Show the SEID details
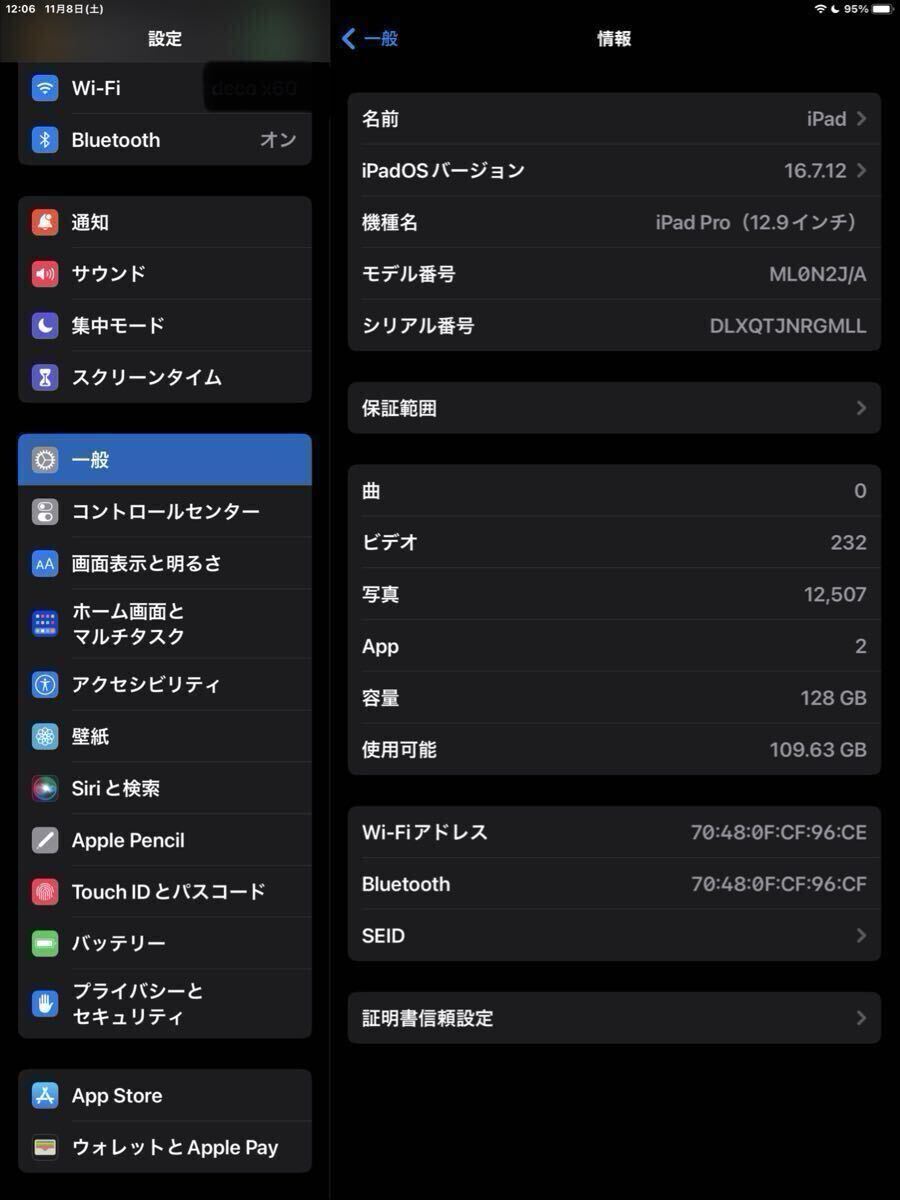900x1200 pixels. pyautogui.click(x=614, y=936)
